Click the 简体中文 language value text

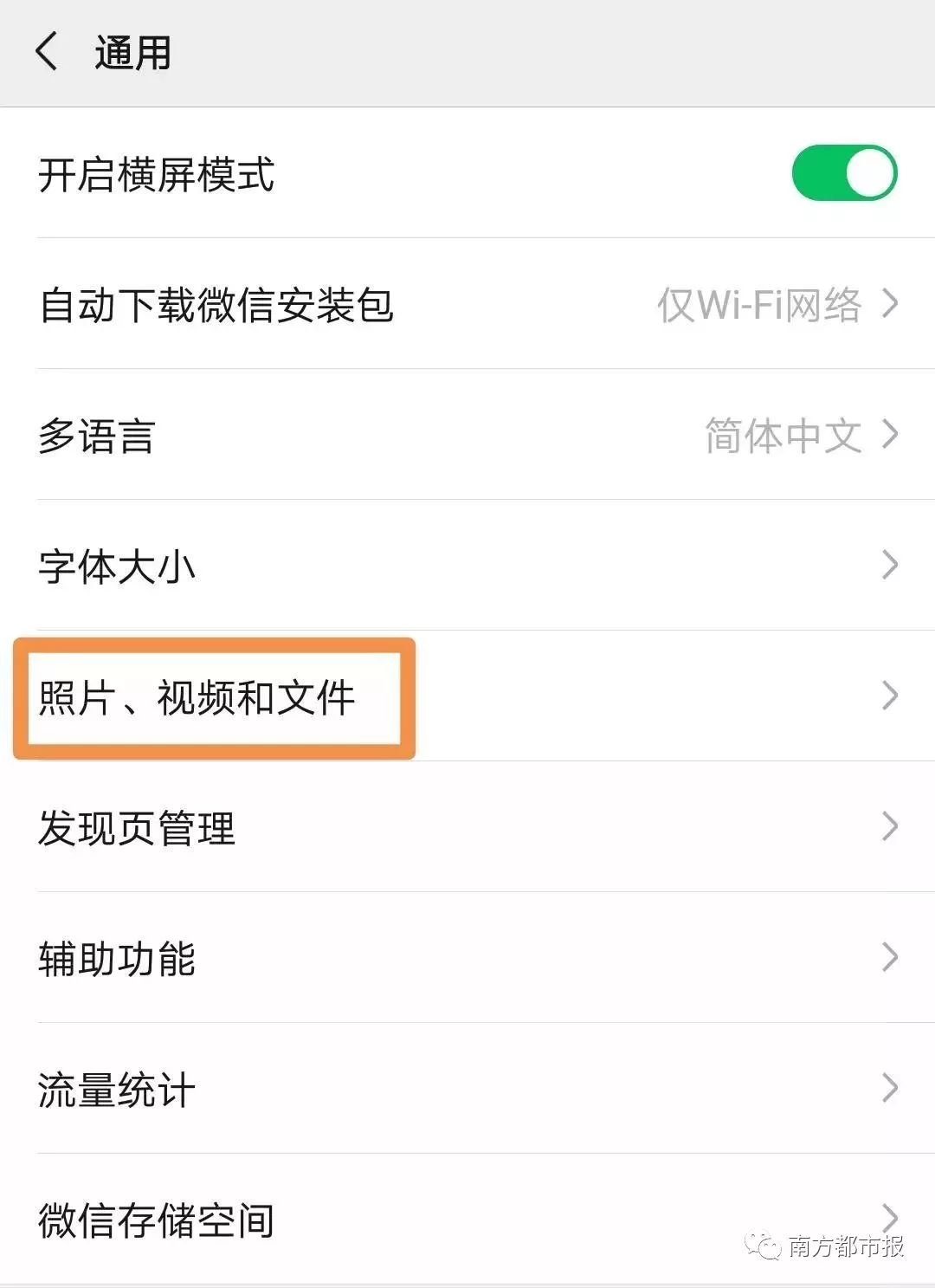(x=783, y=437)
